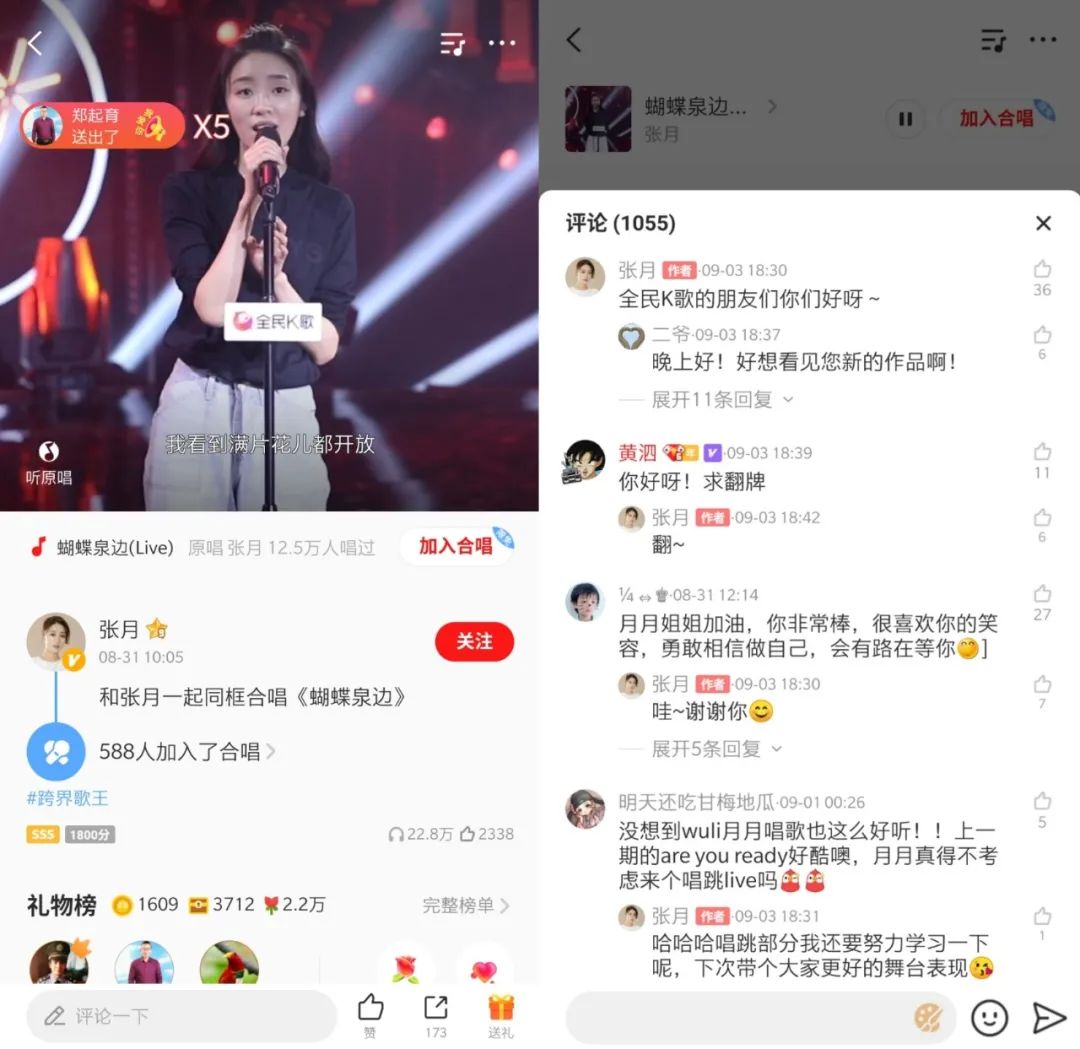Open 二爷's profile avatar
This screenshot has height=1049, width=1080.
tap(631, 336)
